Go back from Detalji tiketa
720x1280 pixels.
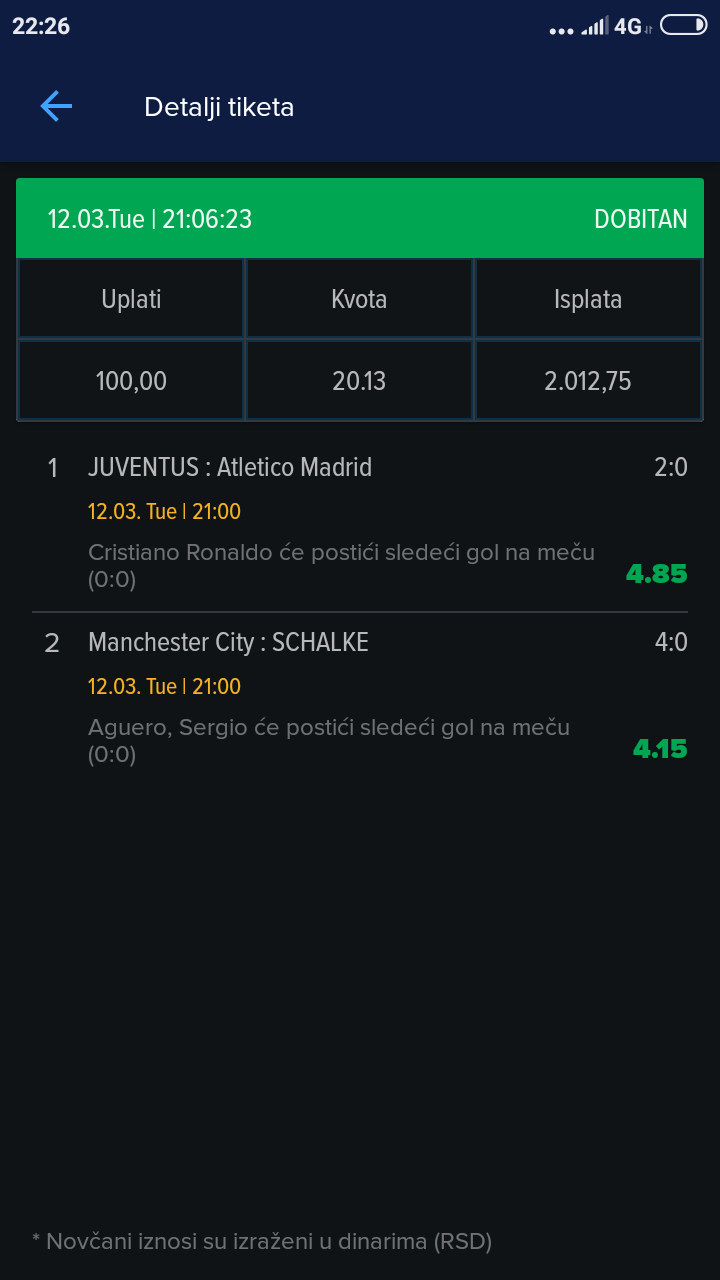tap(56, 106)
